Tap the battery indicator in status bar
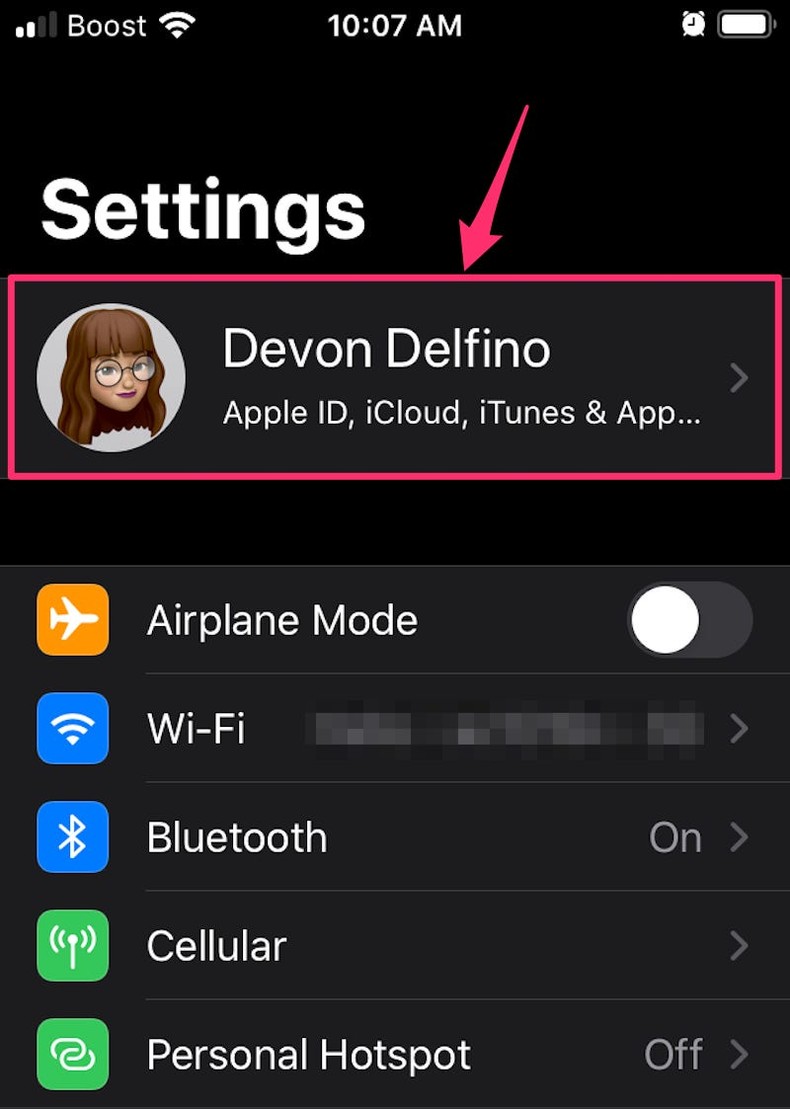The height and width of the screenshot is (1109, 790). click(745, 25)
